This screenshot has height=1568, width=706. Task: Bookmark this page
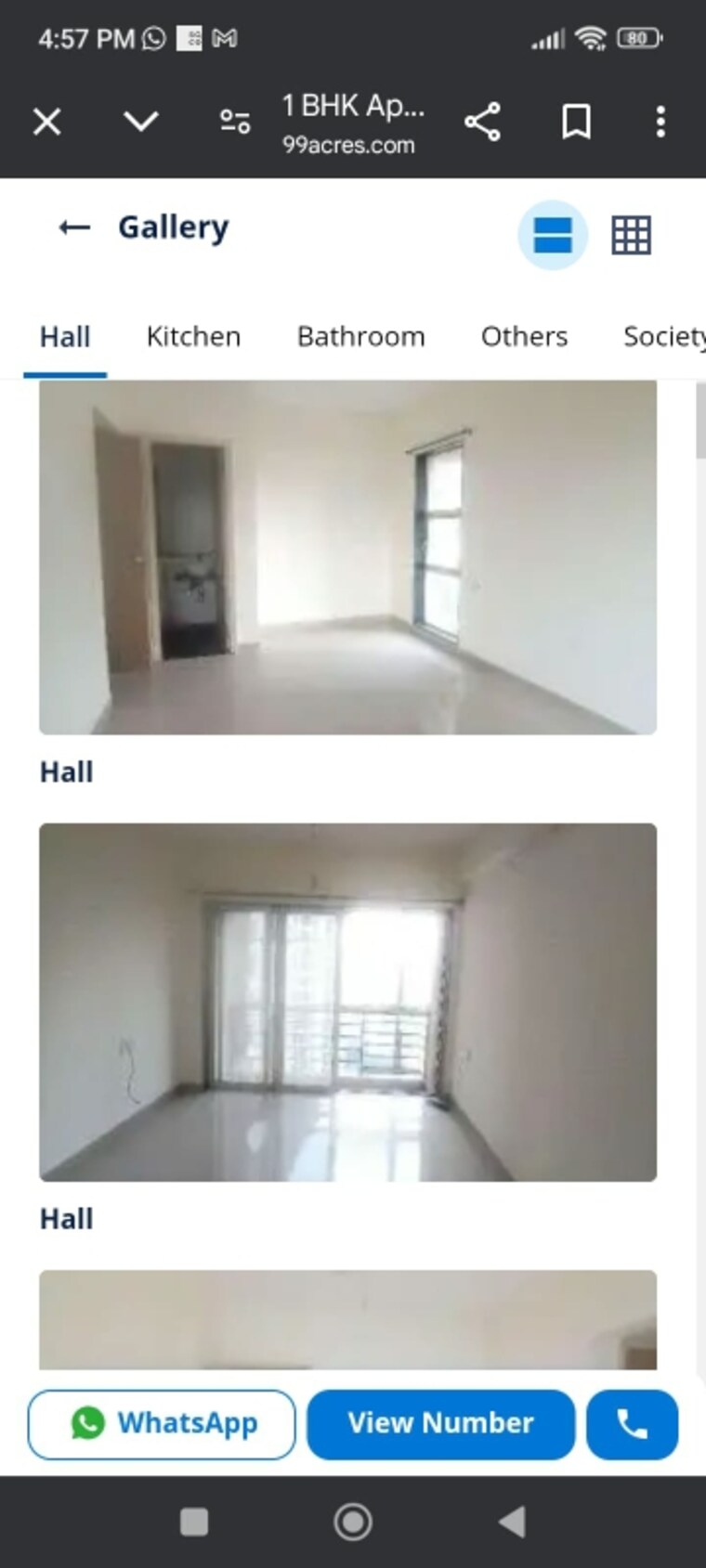576,122
